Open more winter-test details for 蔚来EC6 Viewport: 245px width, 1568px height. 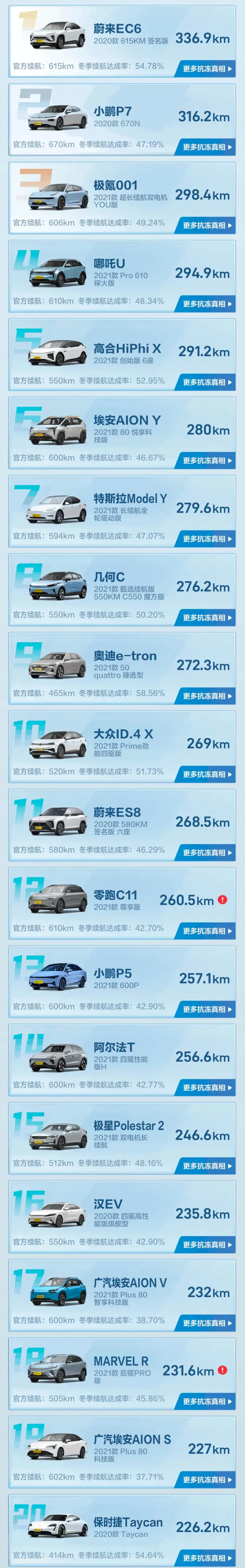point(207,69)
